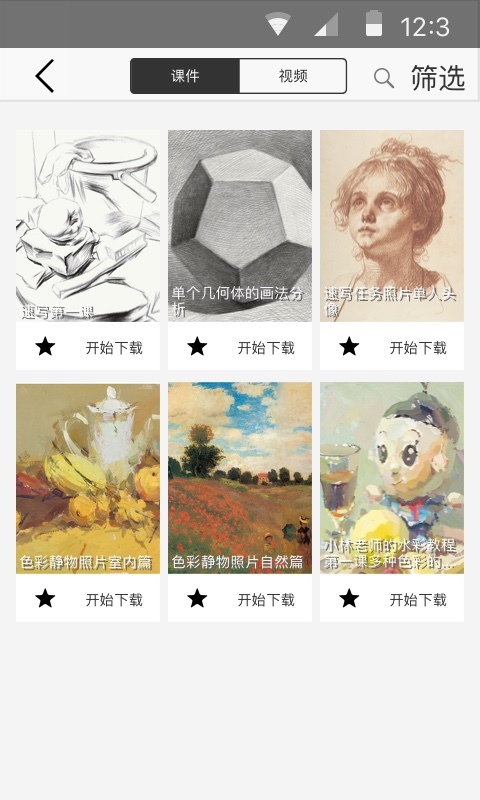Begin downloading 速写第一课

click(114, 348)
